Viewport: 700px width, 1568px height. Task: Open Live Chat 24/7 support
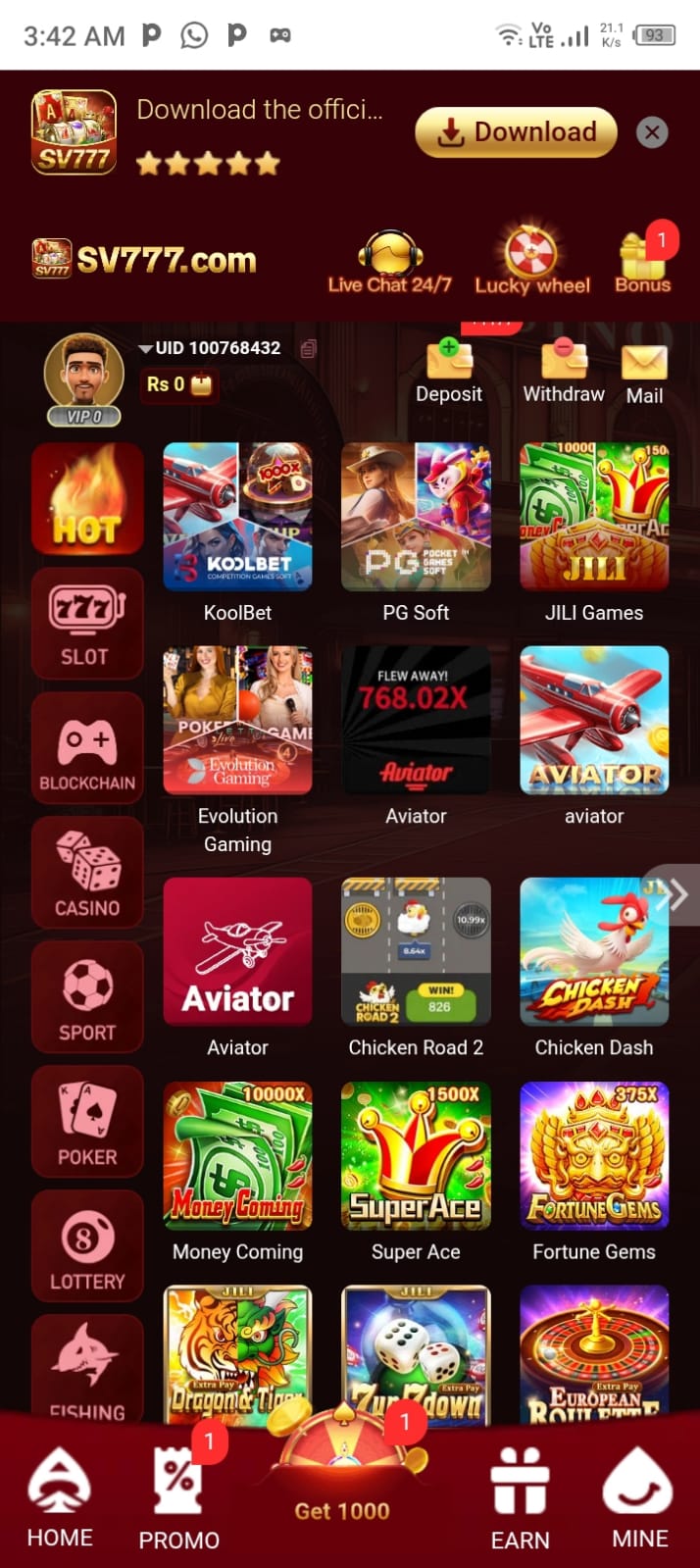389,262
